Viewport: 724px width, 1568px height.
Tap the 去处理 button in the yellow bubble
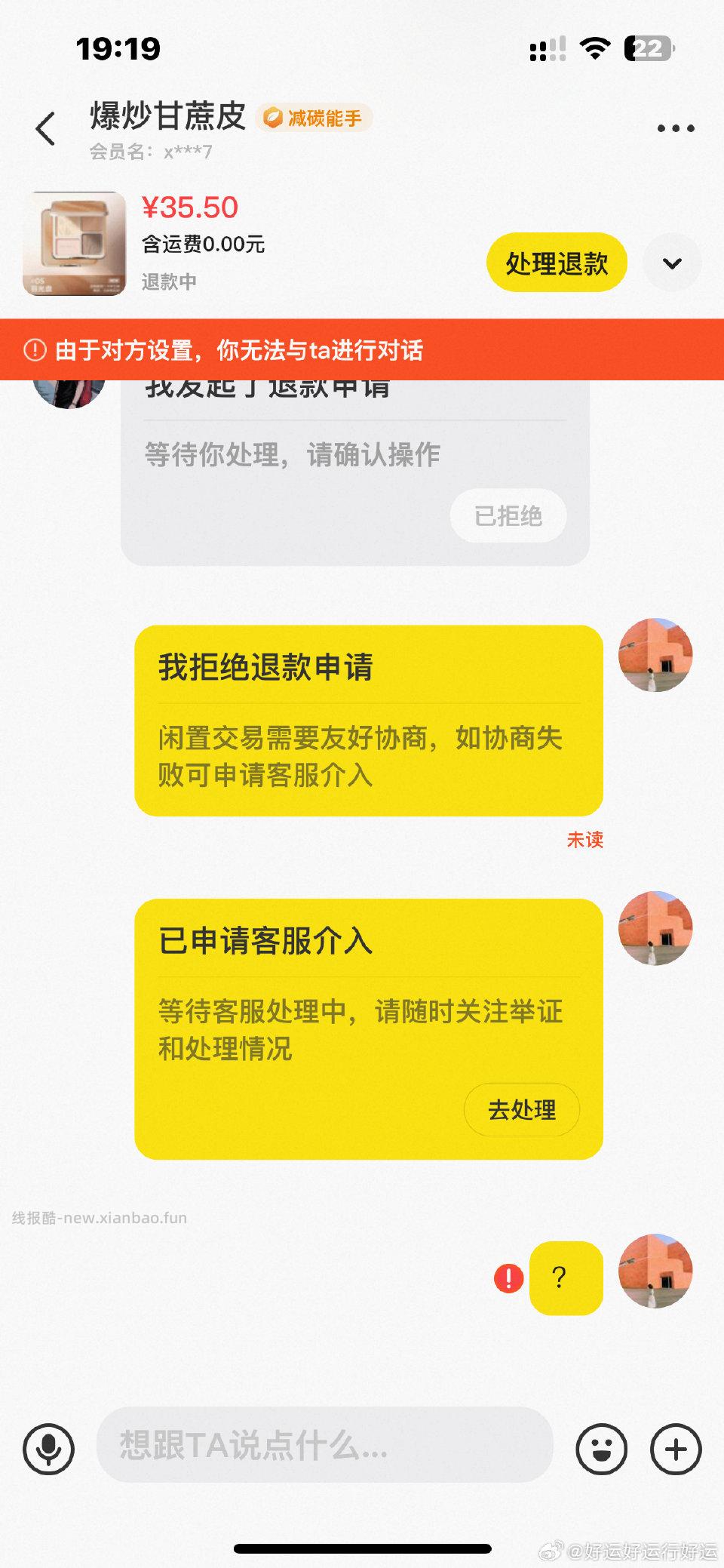pos(521,1110)
